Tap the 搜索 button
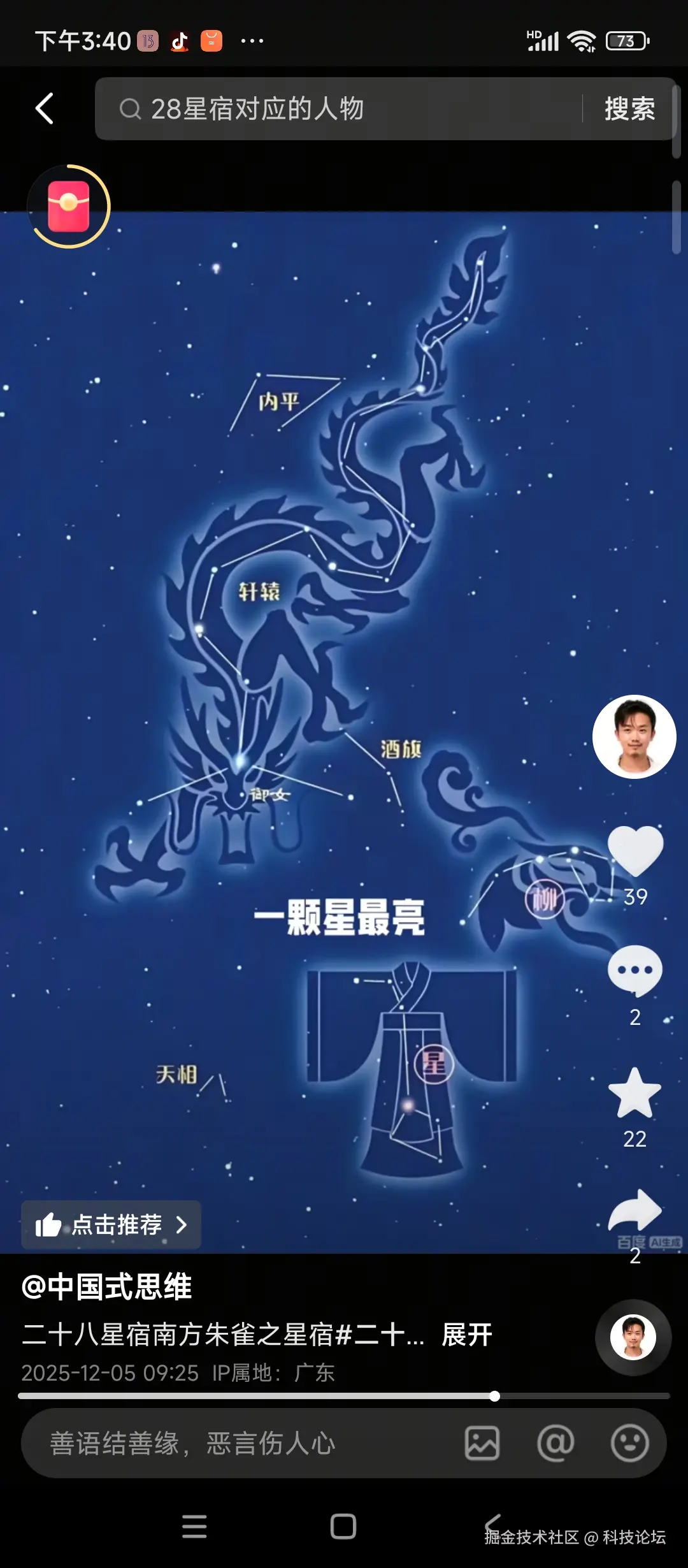 tap(629, 109)
